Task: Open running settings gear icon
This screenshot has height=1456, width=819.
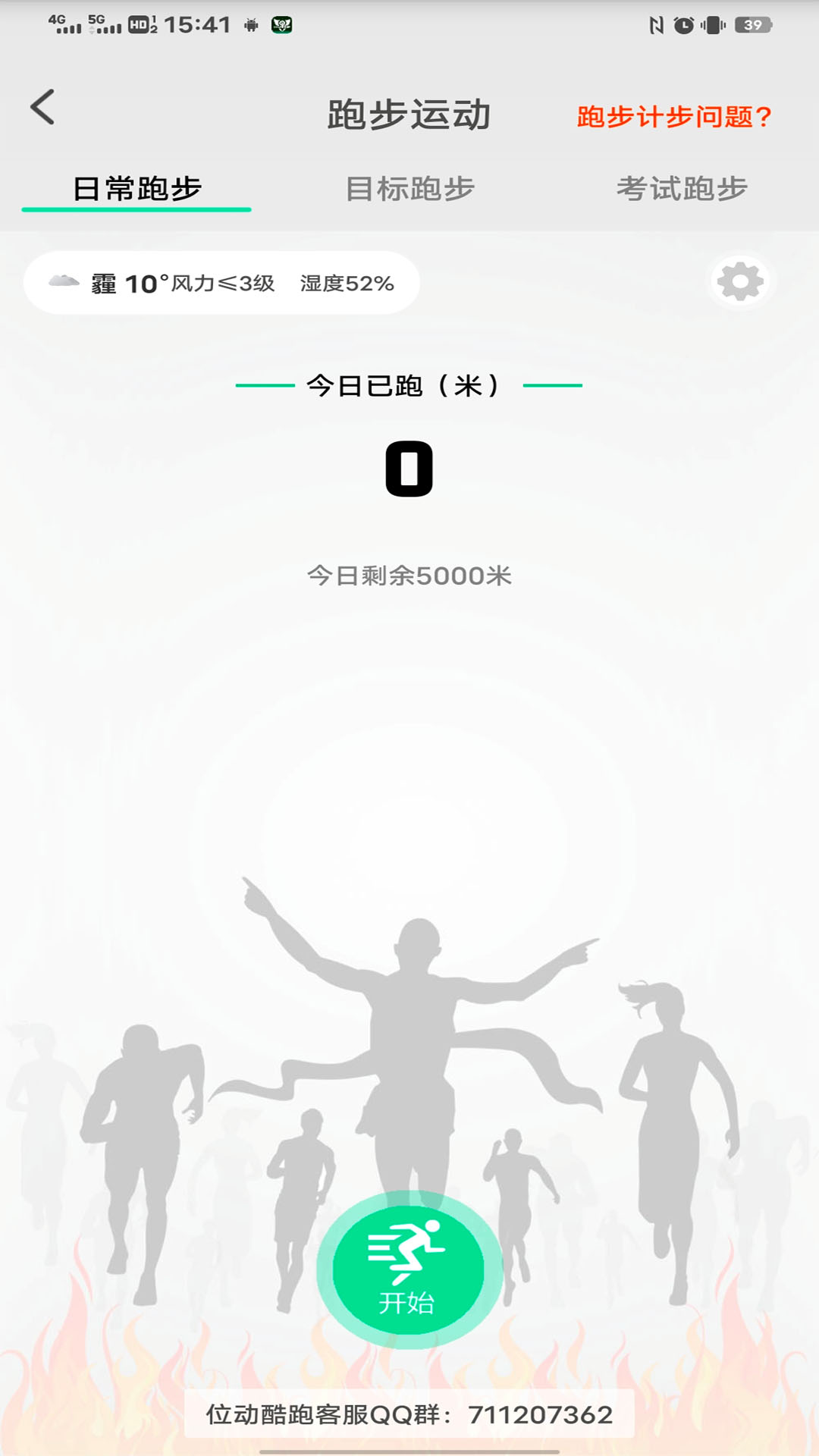Action: coord(739,282)
